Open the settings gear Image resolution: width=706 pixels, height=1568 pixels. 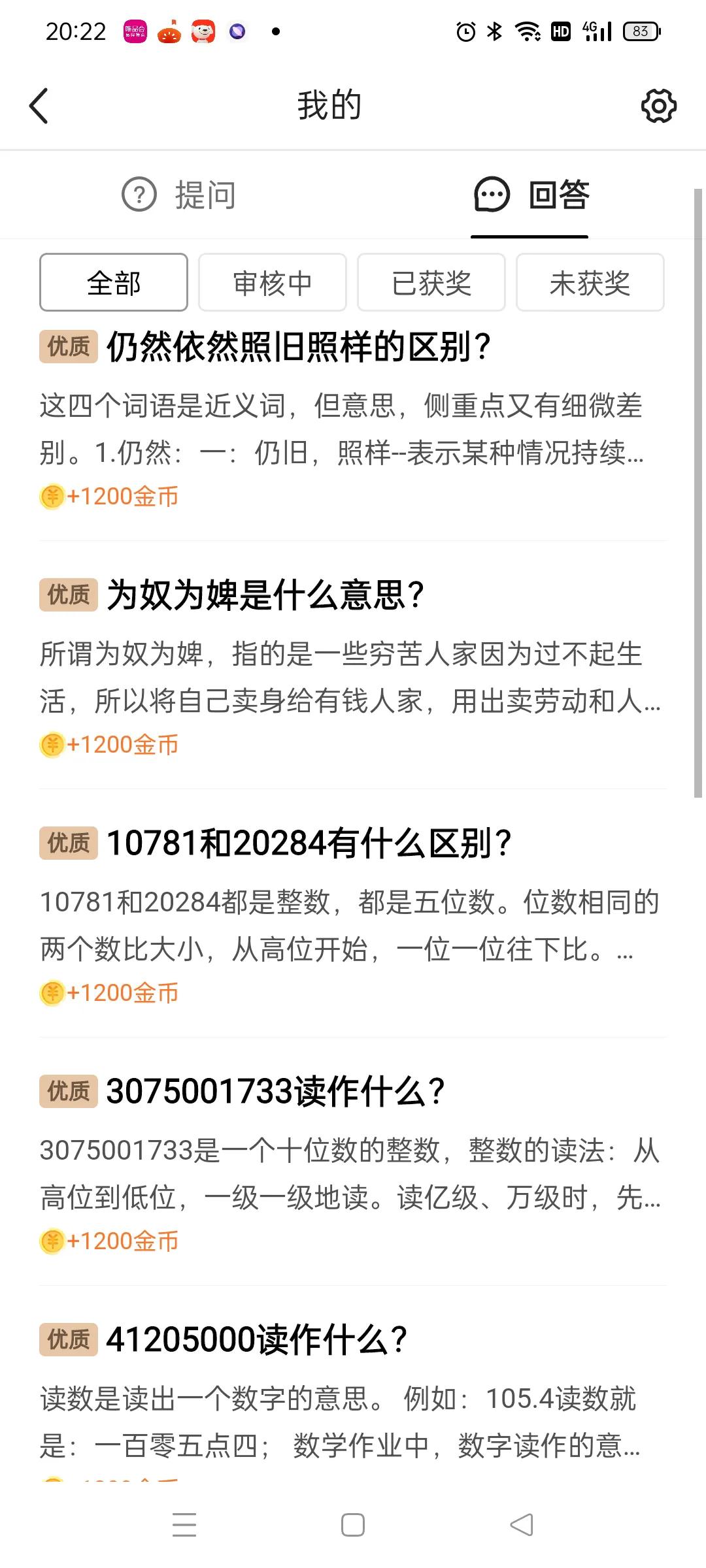tap(658, 105)
